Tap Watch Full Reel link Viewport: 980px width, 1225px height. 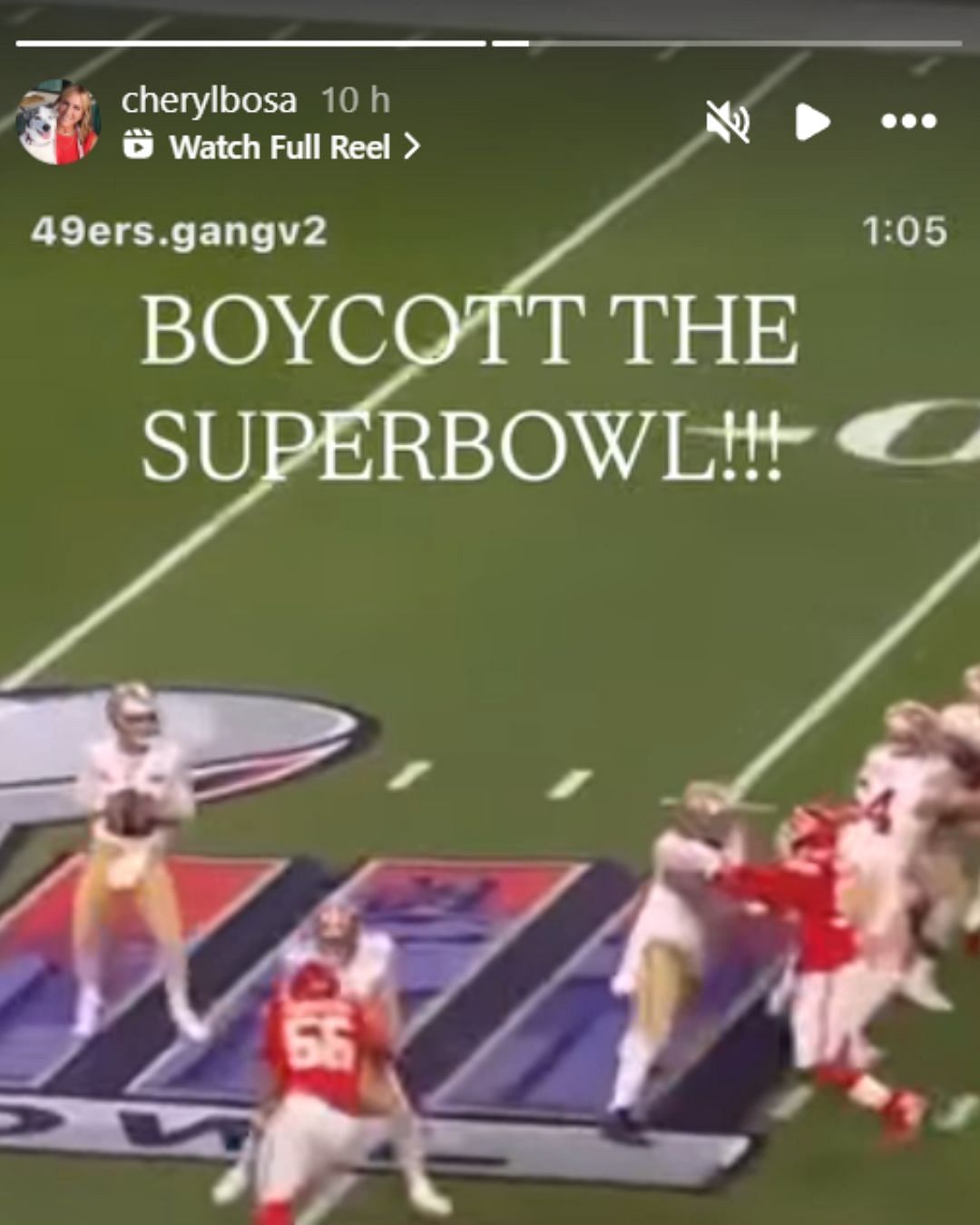[272, 146]
